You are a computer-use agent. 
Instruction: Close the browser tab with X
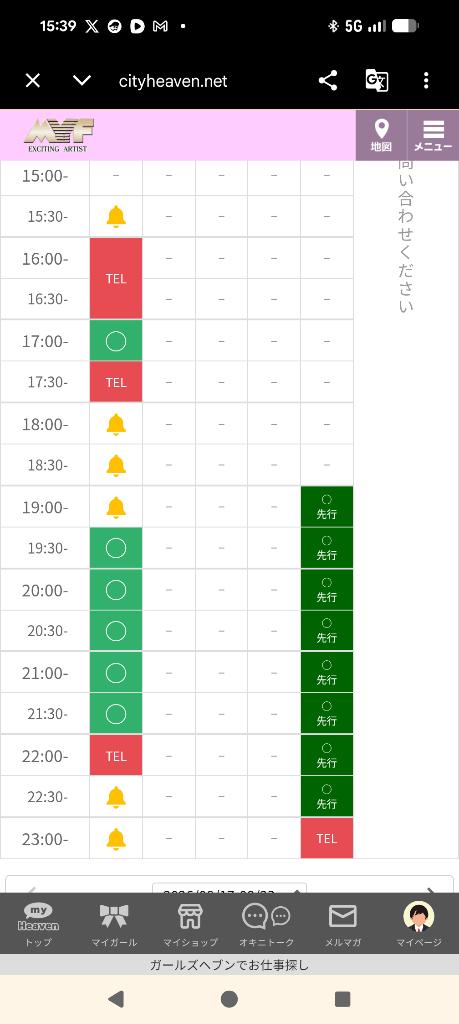(x=33, y=81)
